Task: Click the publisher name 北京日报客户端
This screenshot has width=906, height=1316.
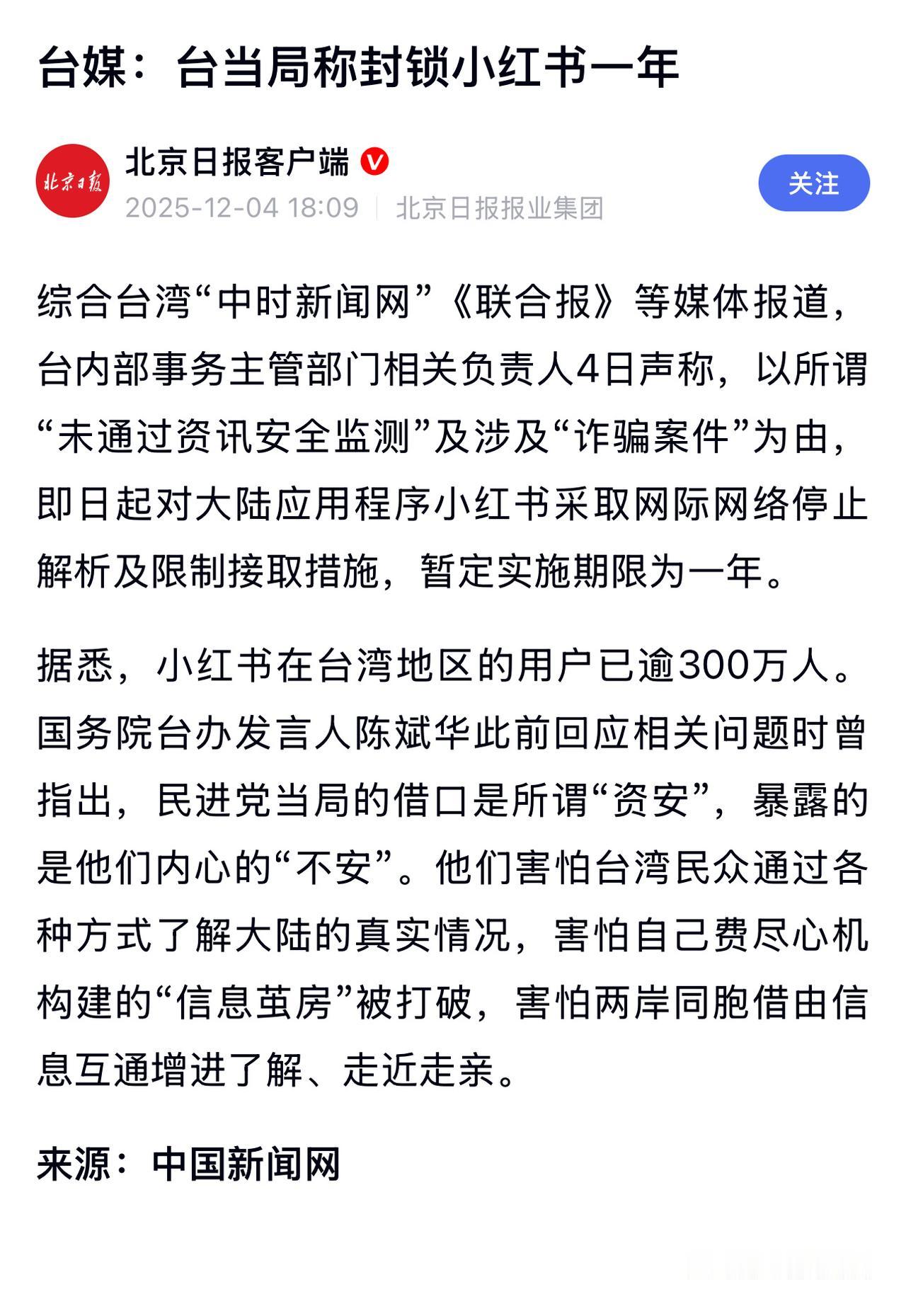Action: click(237, 161)
